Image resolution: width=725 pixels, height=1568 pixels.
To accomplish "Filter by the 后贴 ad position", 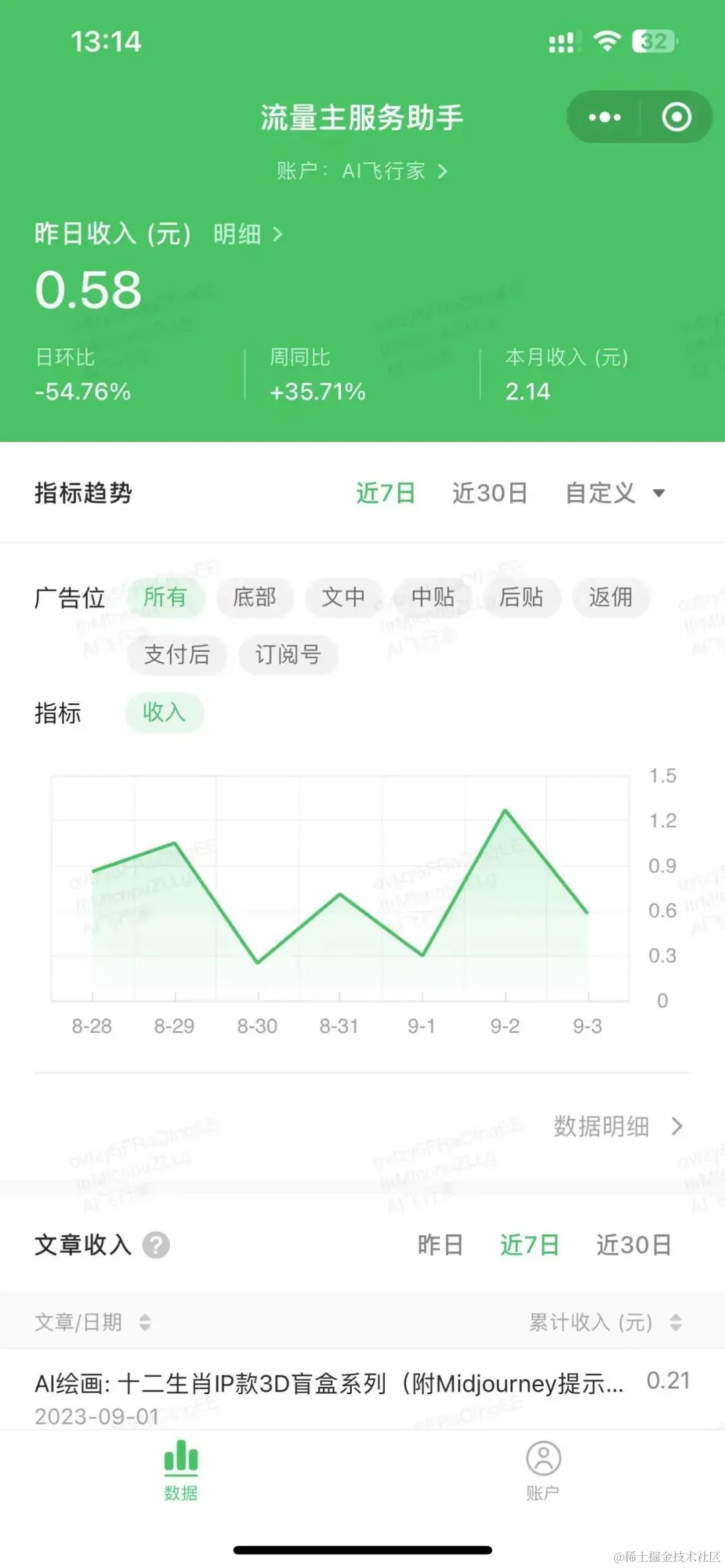I will pos(521,597).
